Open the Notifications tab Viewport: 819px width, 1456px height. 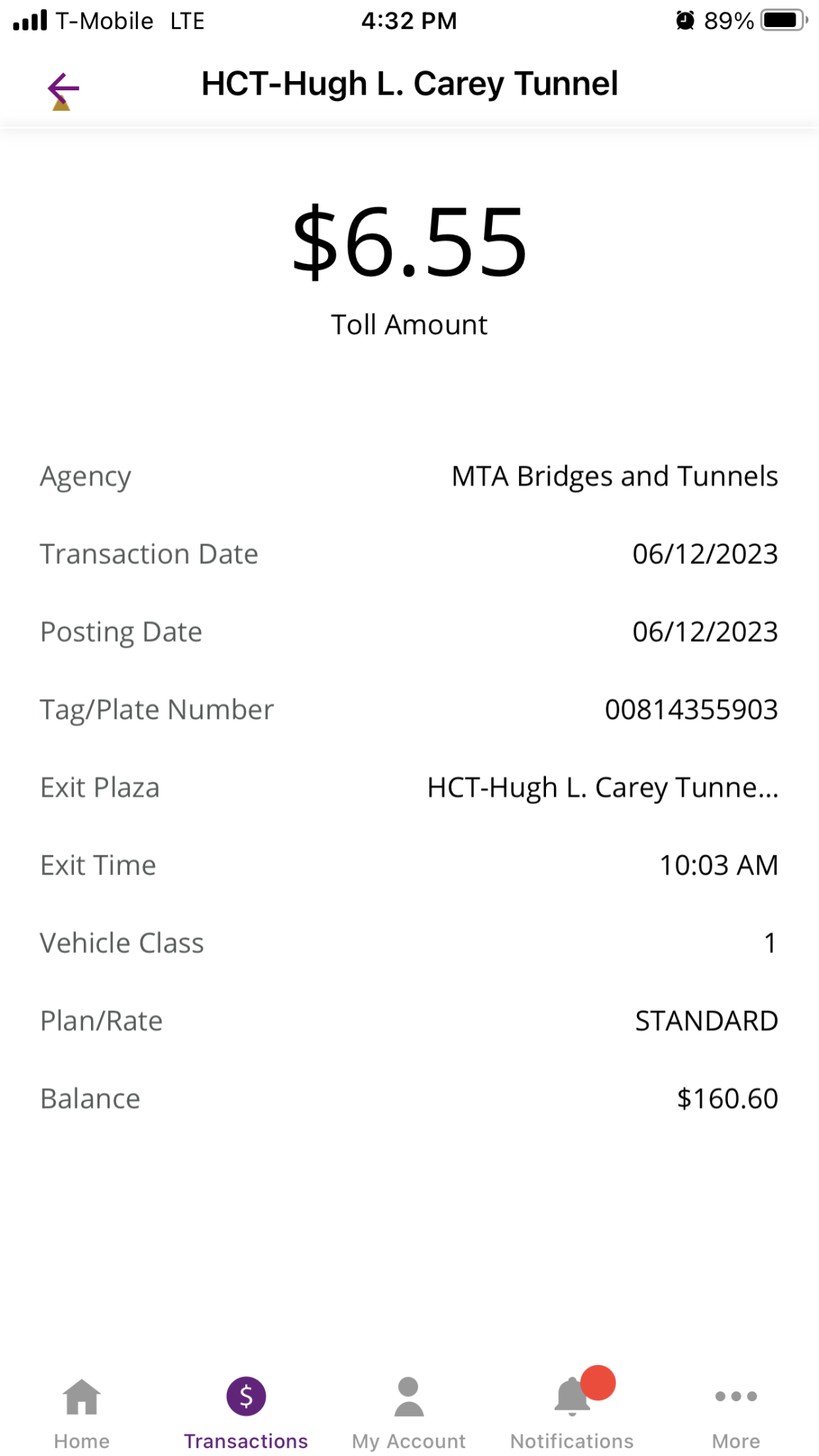572,1410
